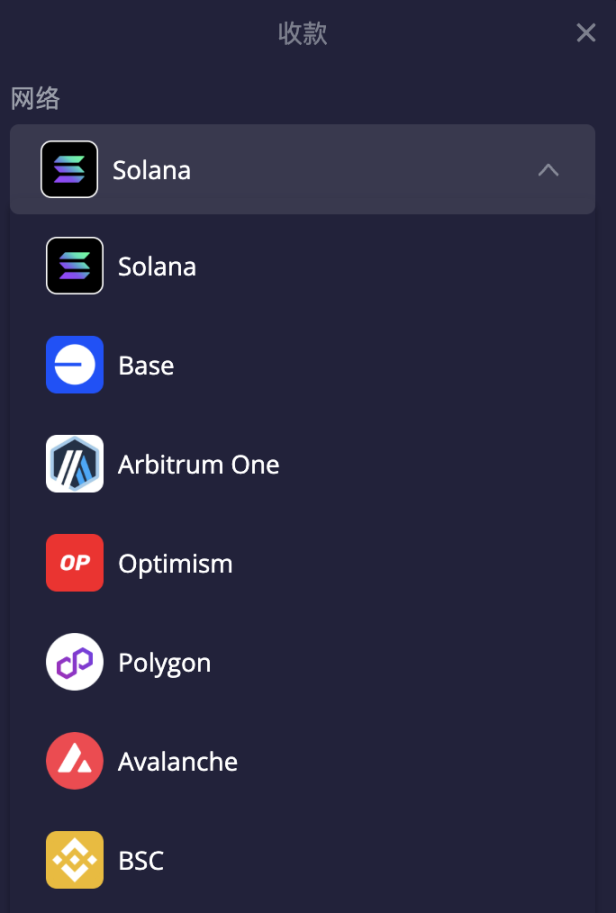Select BSC as the network
Viewport: 616px width, 913px height.
point(141,861)
